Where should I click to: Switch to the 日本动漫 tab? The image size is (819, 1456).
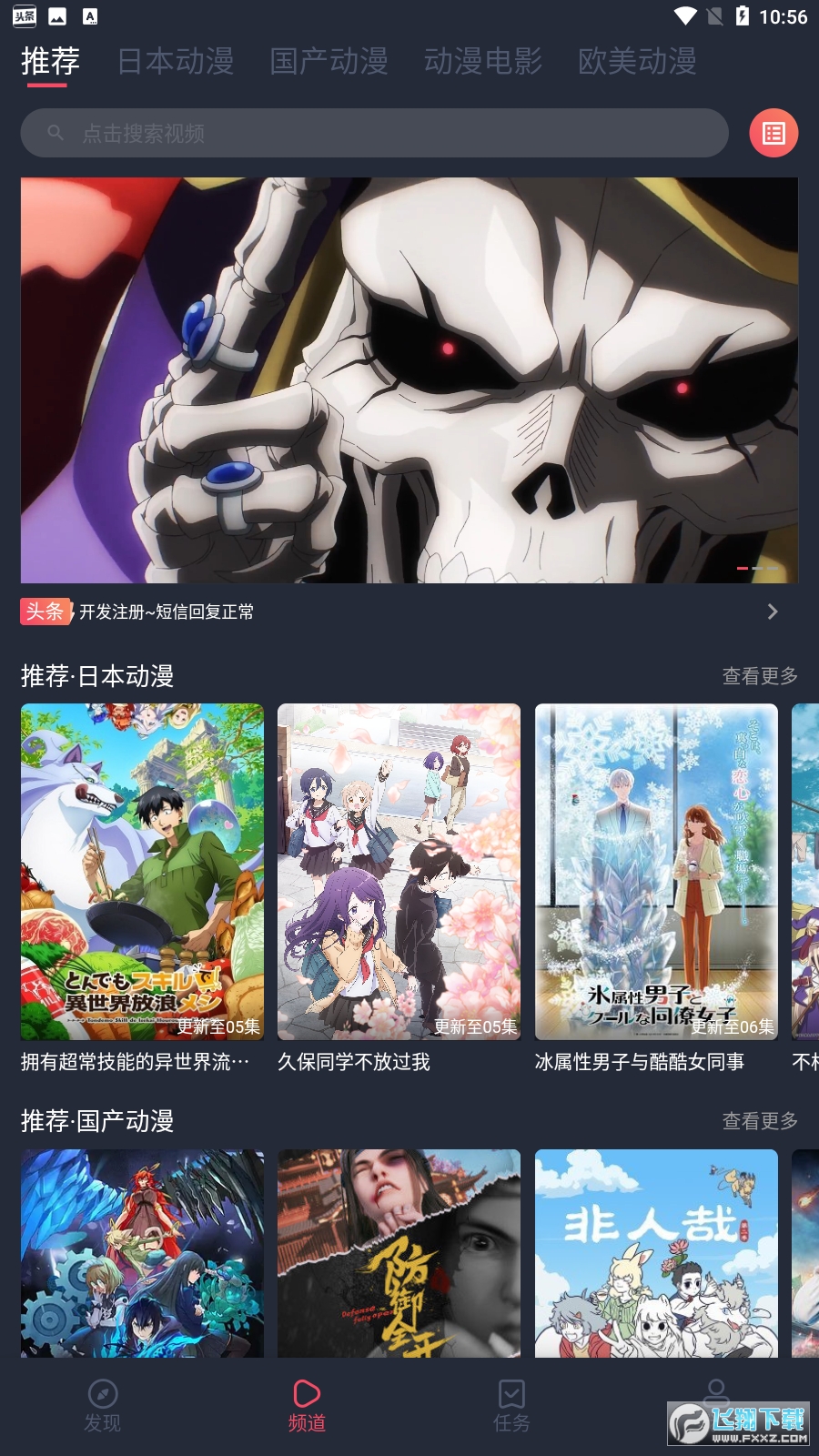pyautogui.click(x=176, y=62)
